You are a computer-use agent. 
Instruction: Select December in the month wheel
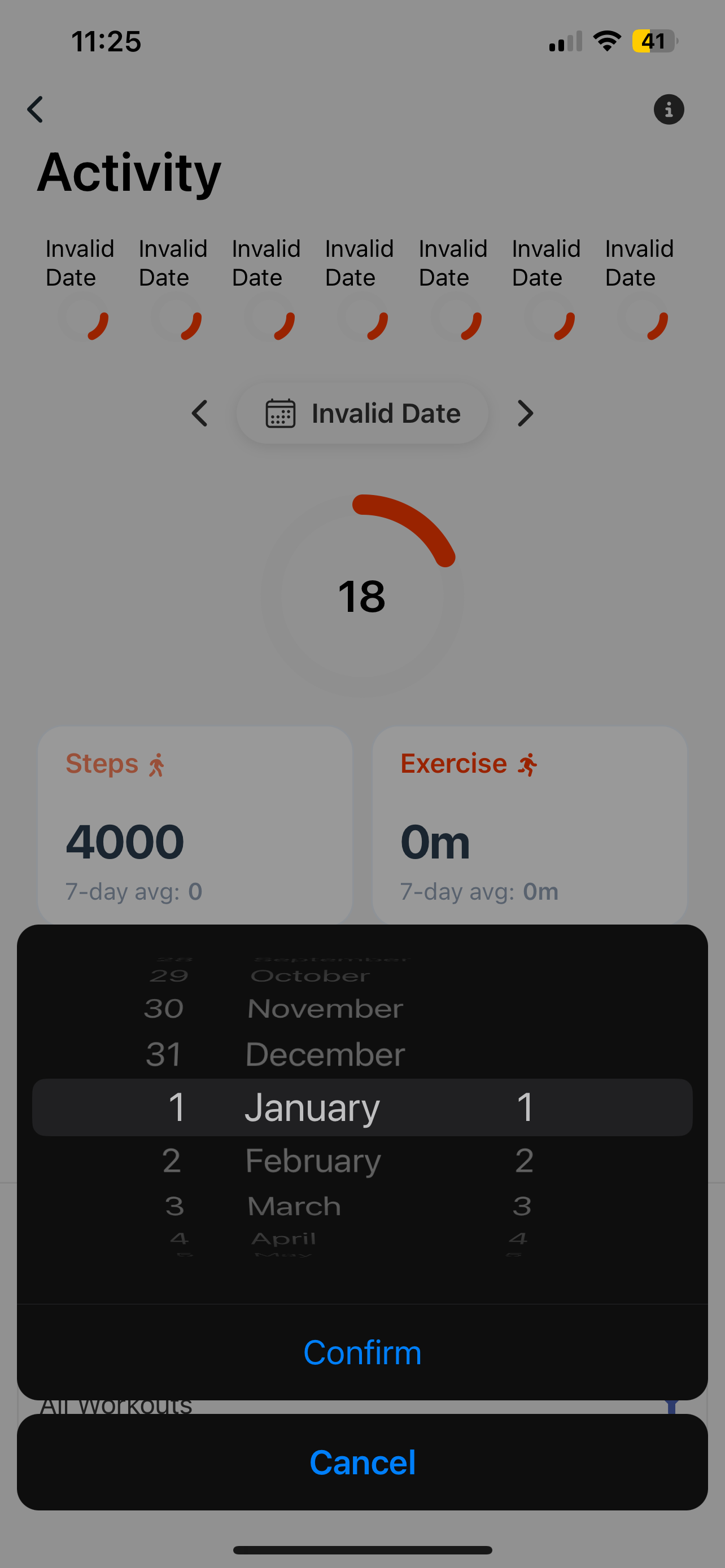click(325, 1054)
